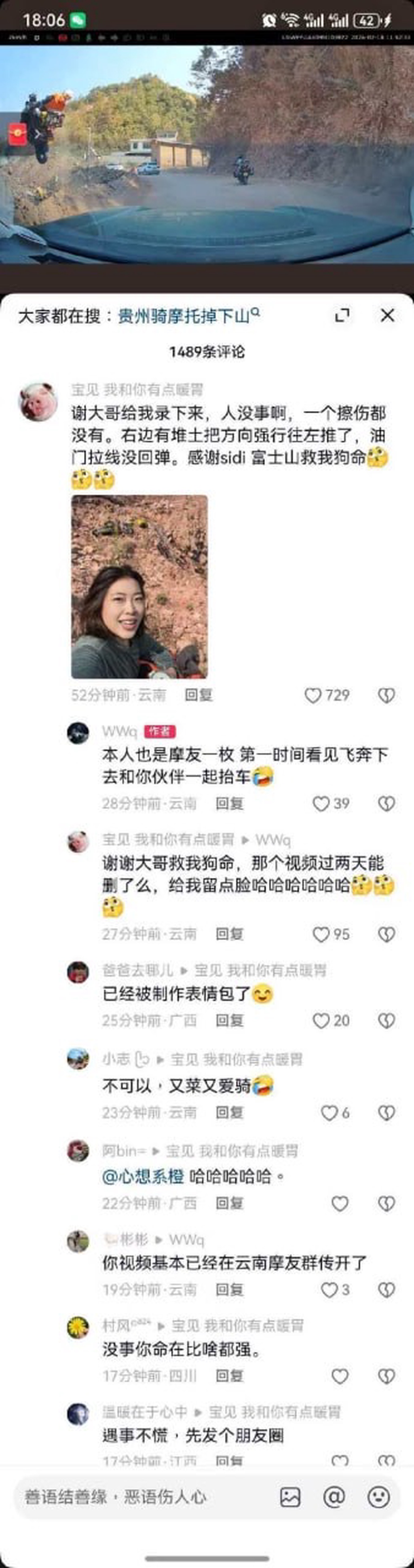Reply to WWq's comment from 28分钟前
Viewport: 414px width, 1568px height.
click(230, 803)
